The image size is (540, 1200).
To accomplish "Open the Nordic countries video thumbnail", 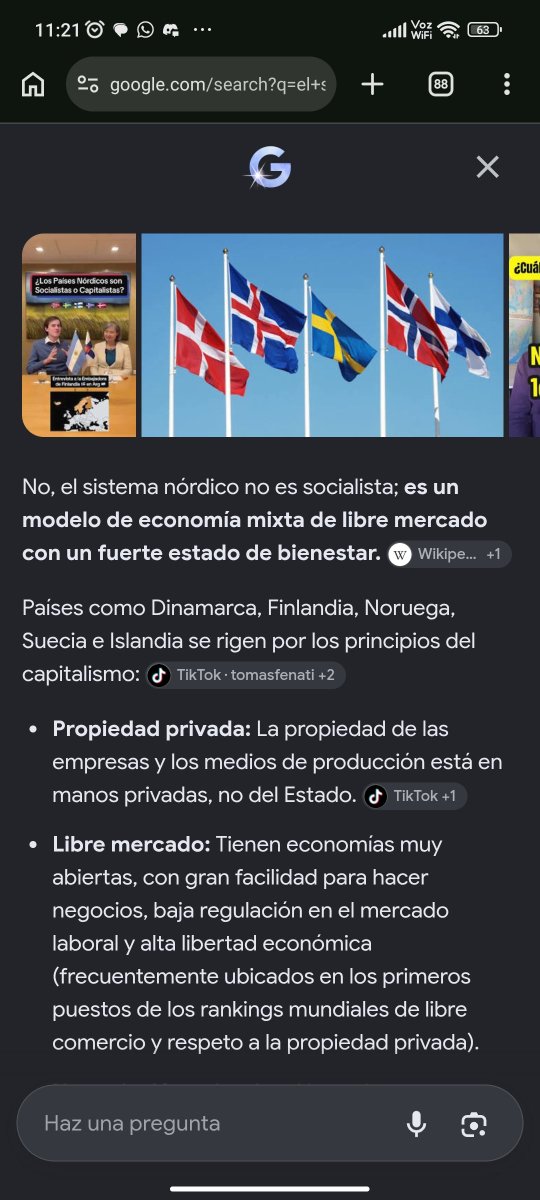I will pos(79,335).
